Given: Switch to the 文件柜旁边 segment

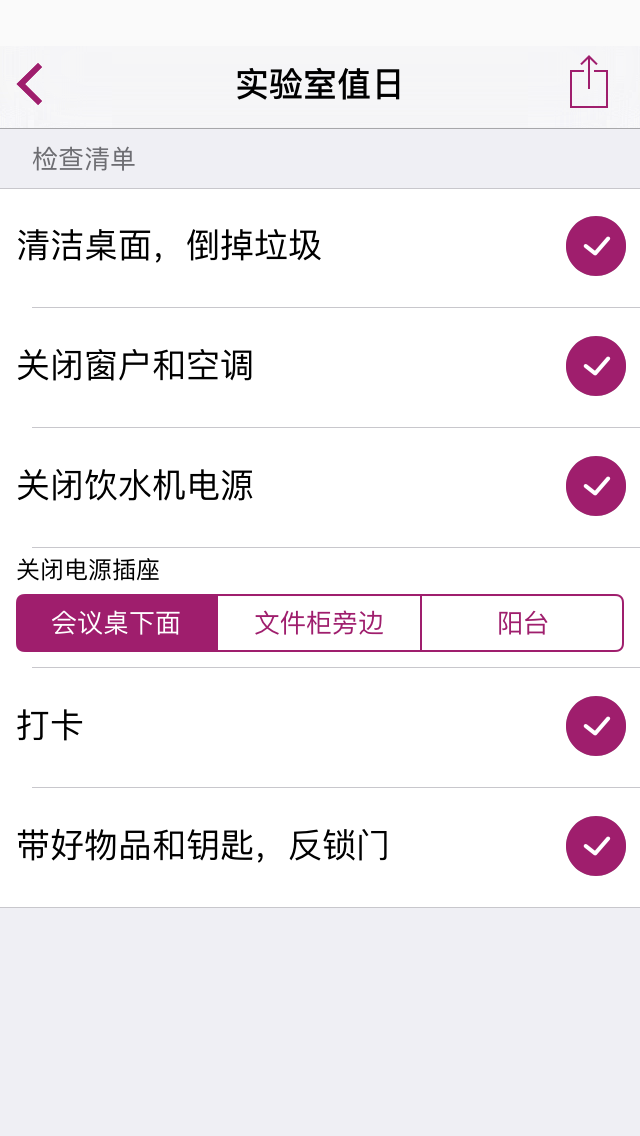Looking at the screenshot, I should coord(319,623).
